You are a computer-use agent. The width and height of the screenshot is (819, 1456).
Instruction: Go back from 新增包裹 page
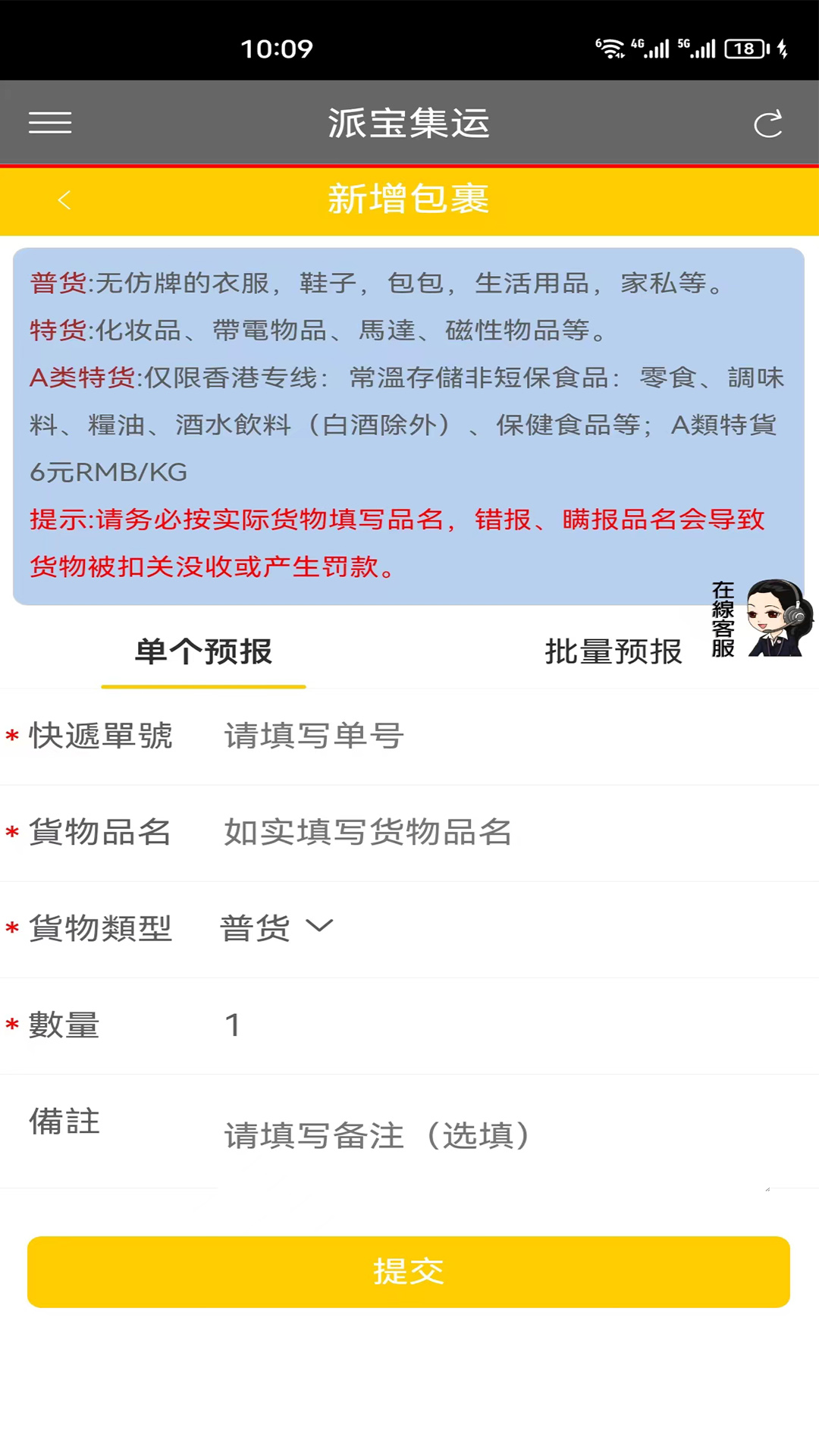coord(64,200)
